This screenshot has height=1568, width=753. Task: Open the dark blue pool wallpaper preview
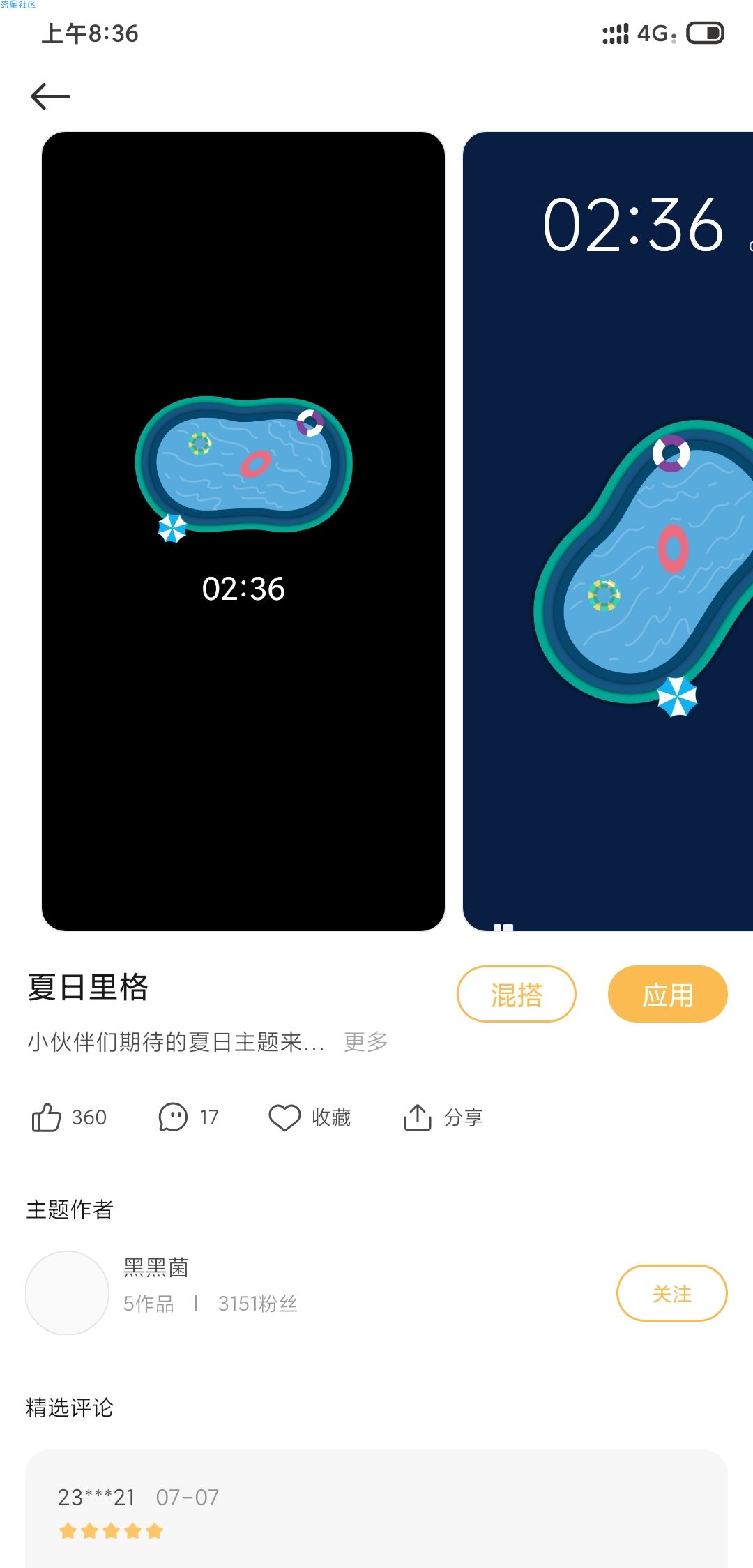[x=608, y=531]
